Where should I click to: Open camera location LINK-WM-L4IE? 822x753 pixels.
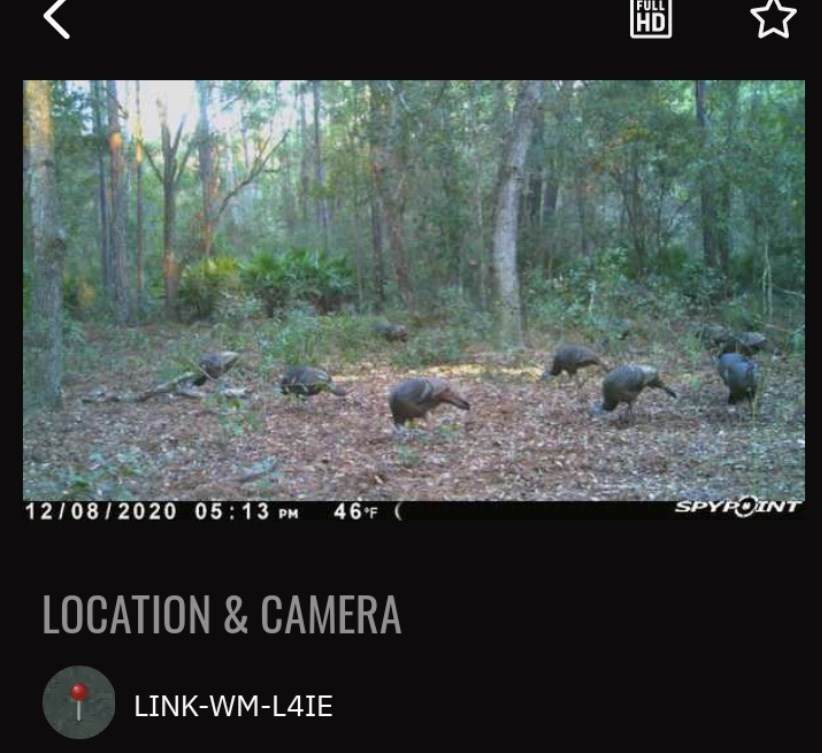coord(232,705)
